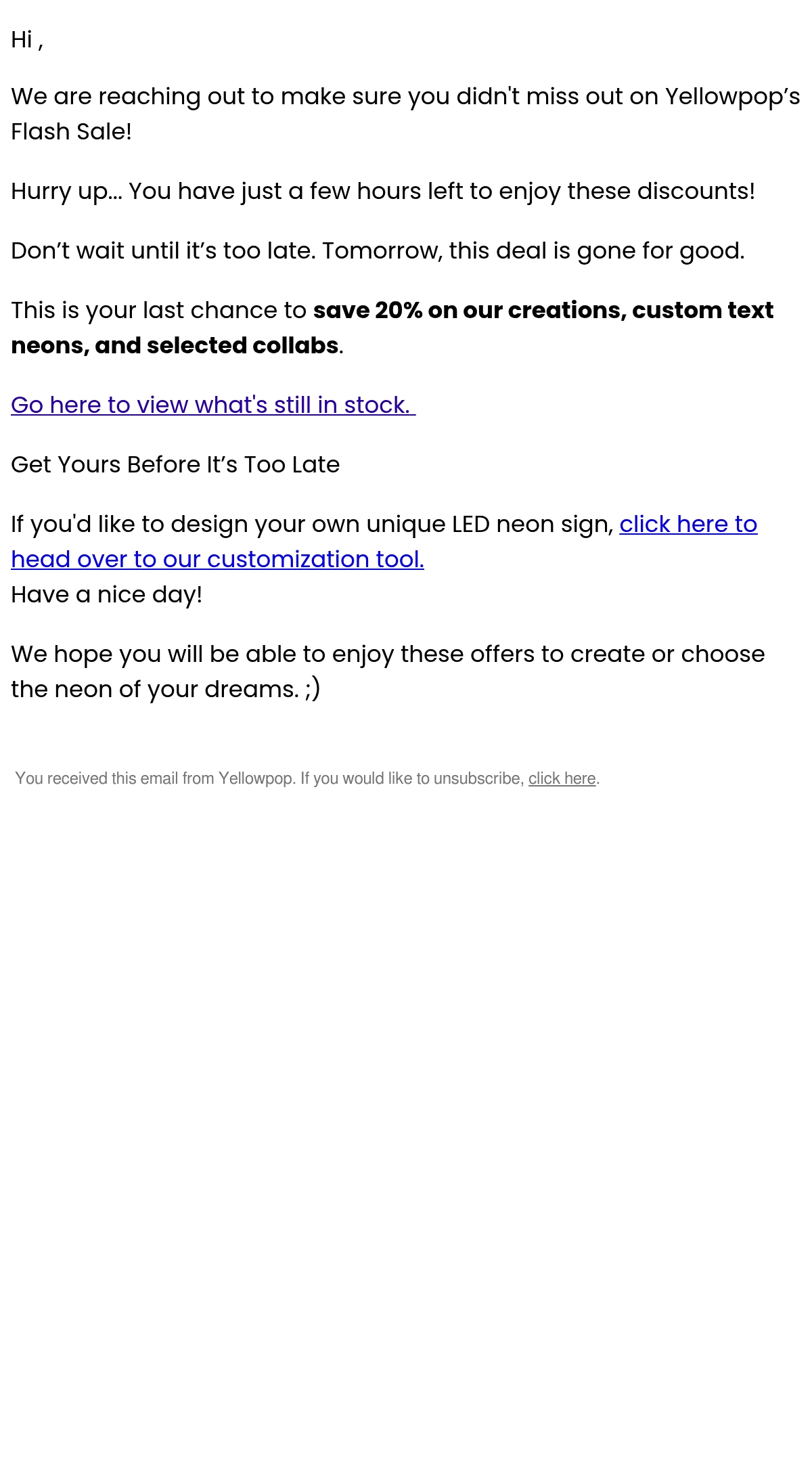Open the link to view what's still in stock
This screenshot has width=812, height=1462.
click(x=213, y=405)
